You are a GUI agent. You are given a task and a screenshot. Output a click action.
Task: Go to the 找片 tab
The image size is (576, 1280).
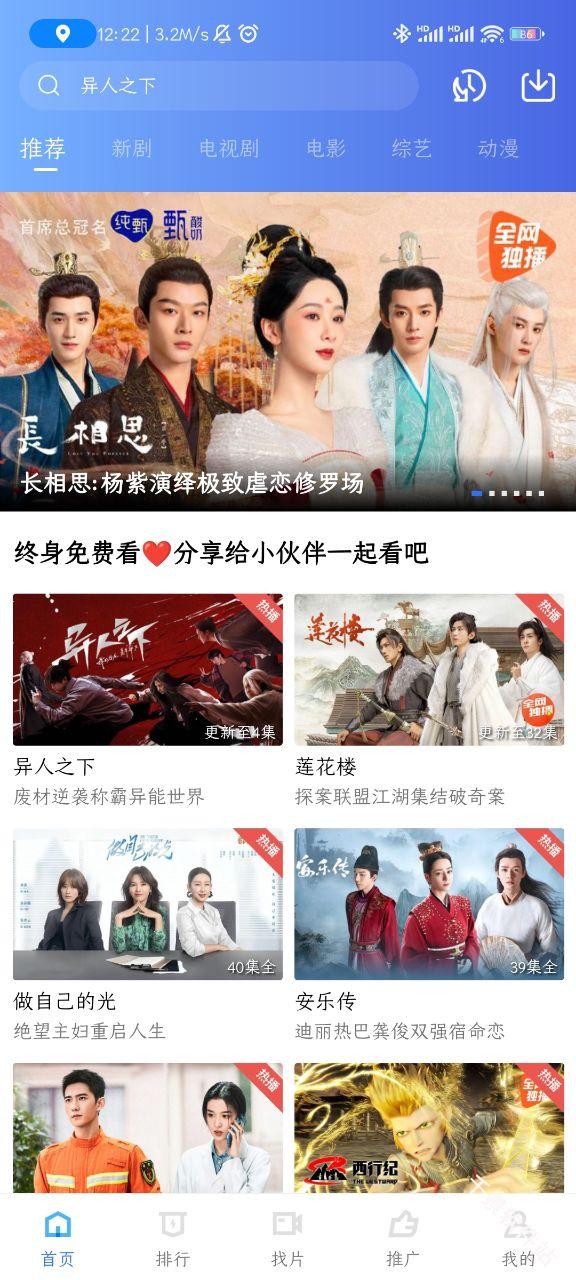pyautogui.click(x=288, y=1238)
